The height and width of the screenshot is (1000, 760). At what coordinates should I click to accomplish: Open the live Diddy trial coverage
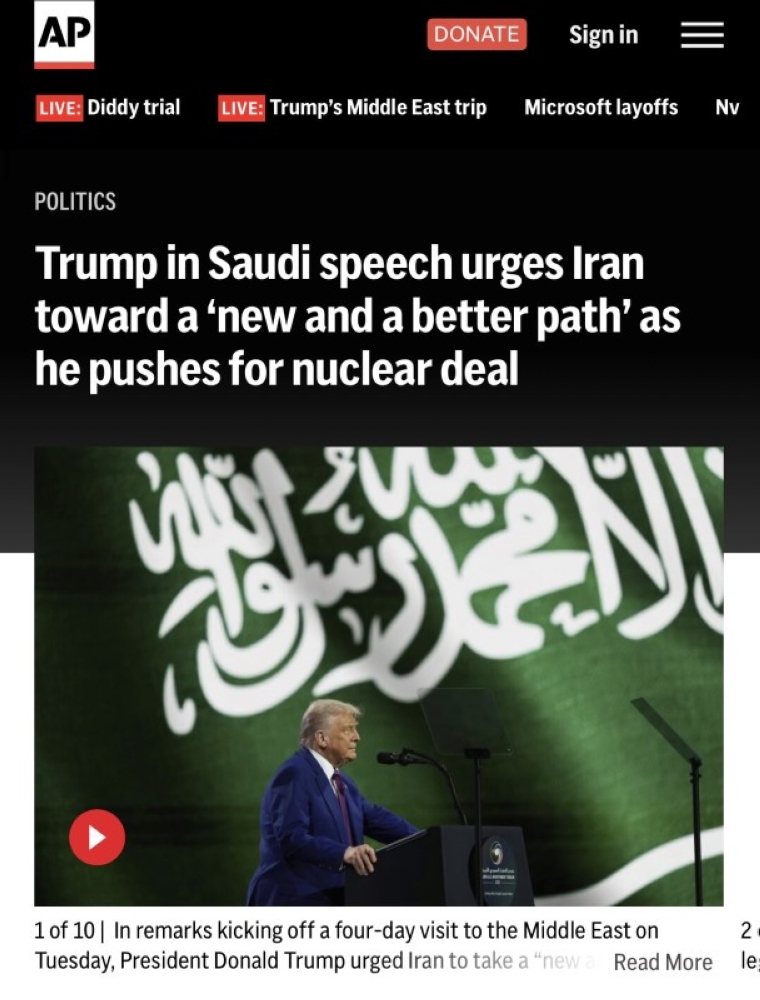tap(108, 107)
